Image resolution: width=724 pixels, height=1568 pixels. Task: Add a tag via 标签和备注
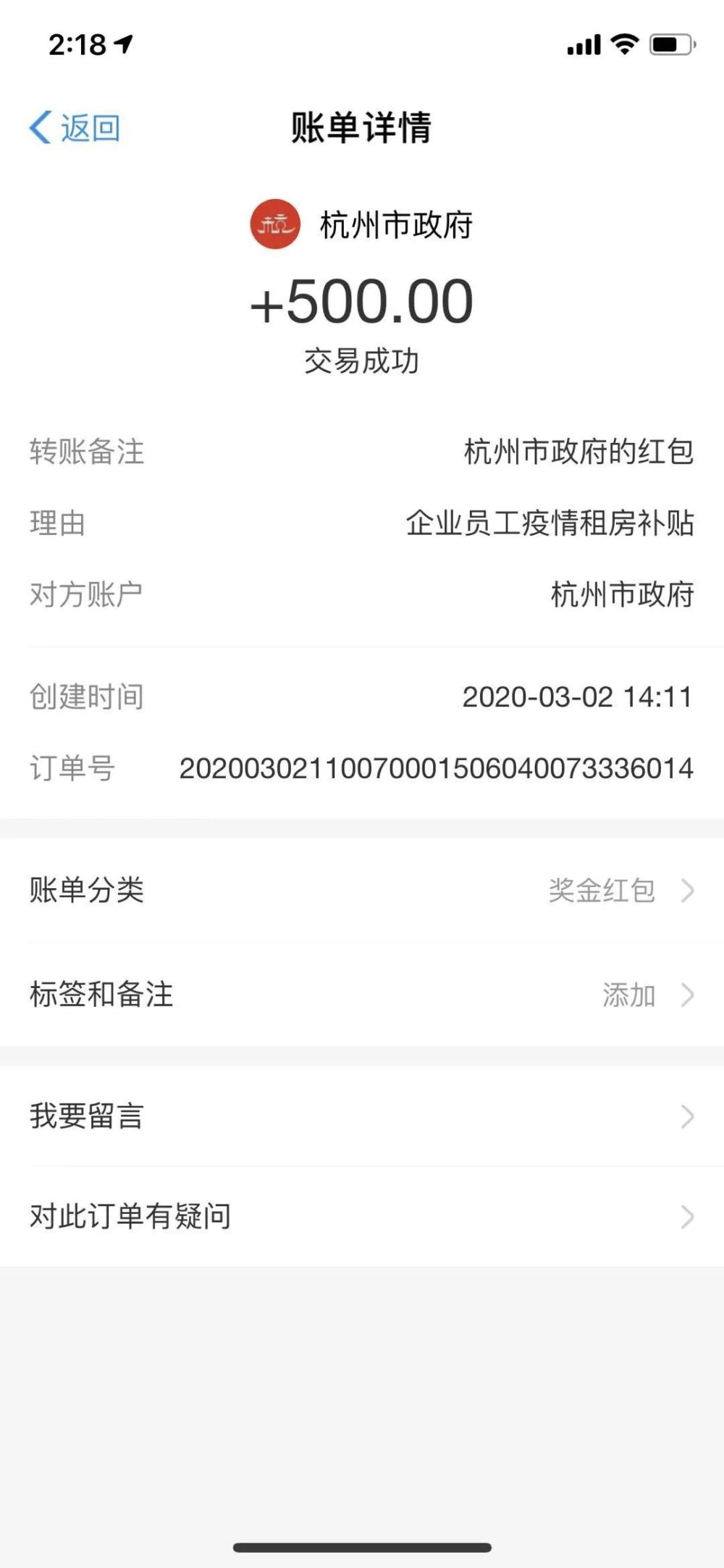coord(362,995)
